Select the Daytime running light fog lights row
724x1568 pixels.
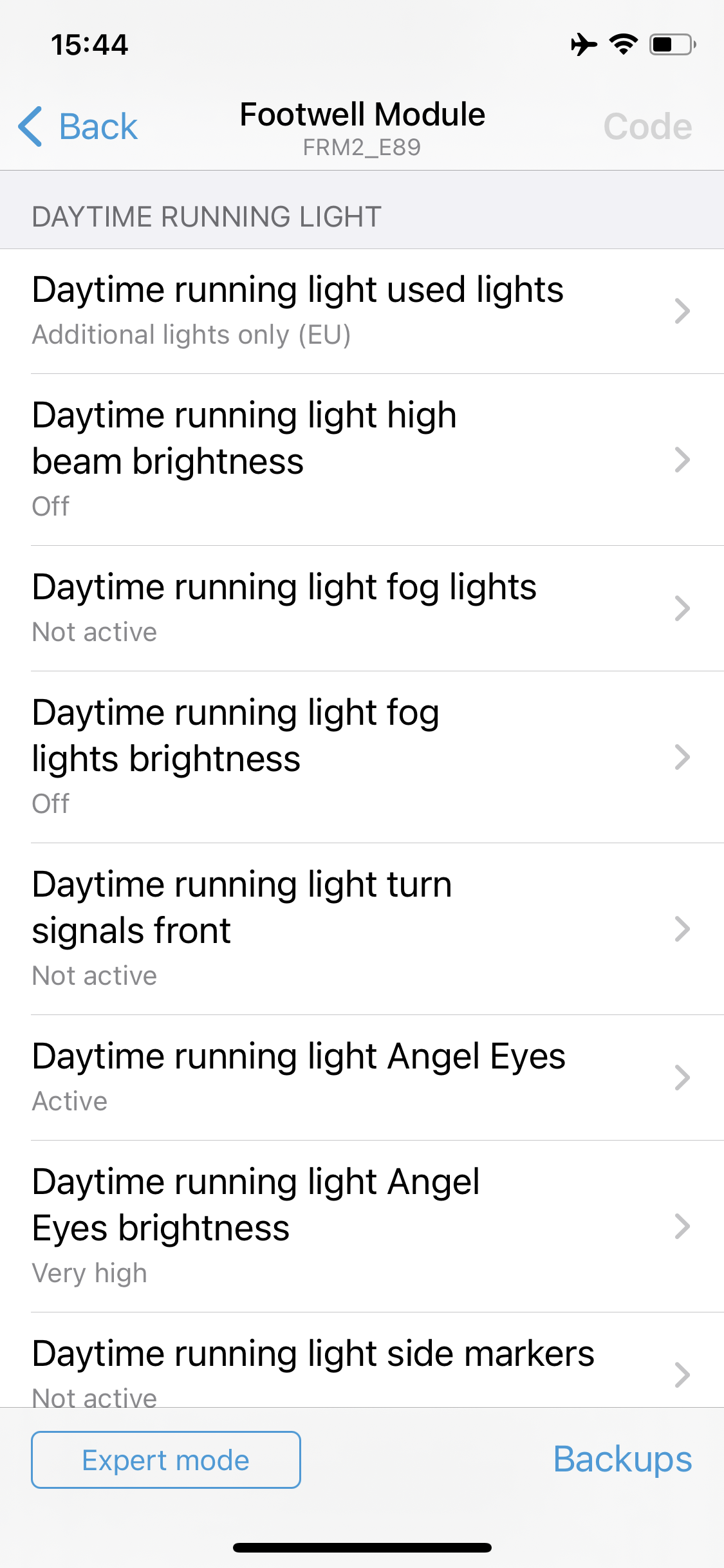coord(360,608)
